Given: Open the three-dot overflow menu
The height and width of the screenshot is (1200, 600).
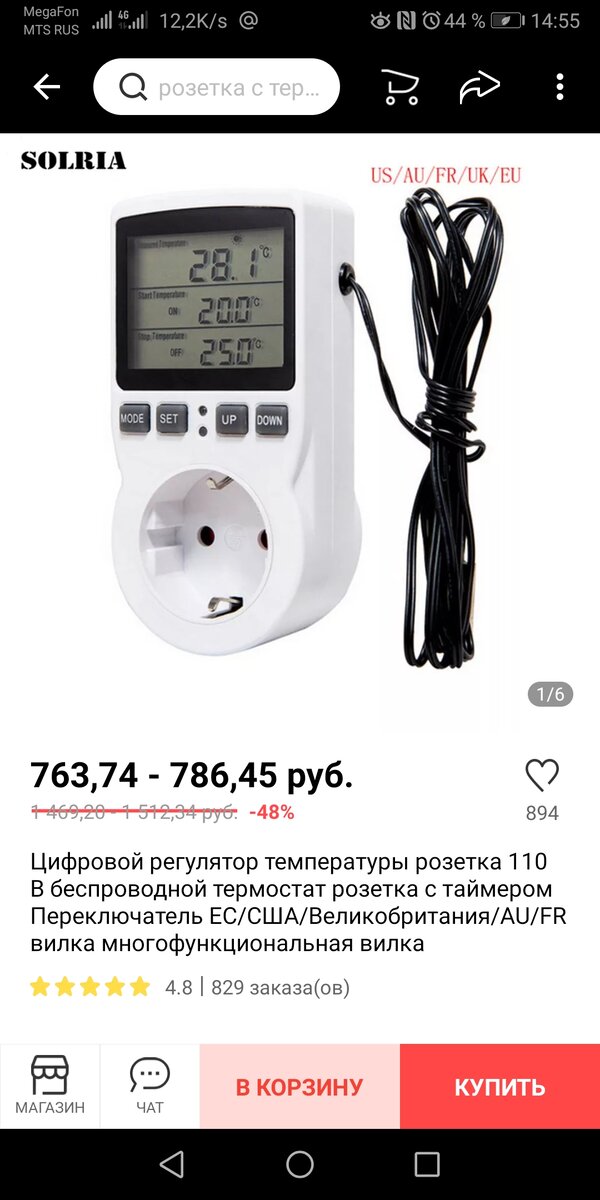Looking at the screenshot, I should point(560,87).
